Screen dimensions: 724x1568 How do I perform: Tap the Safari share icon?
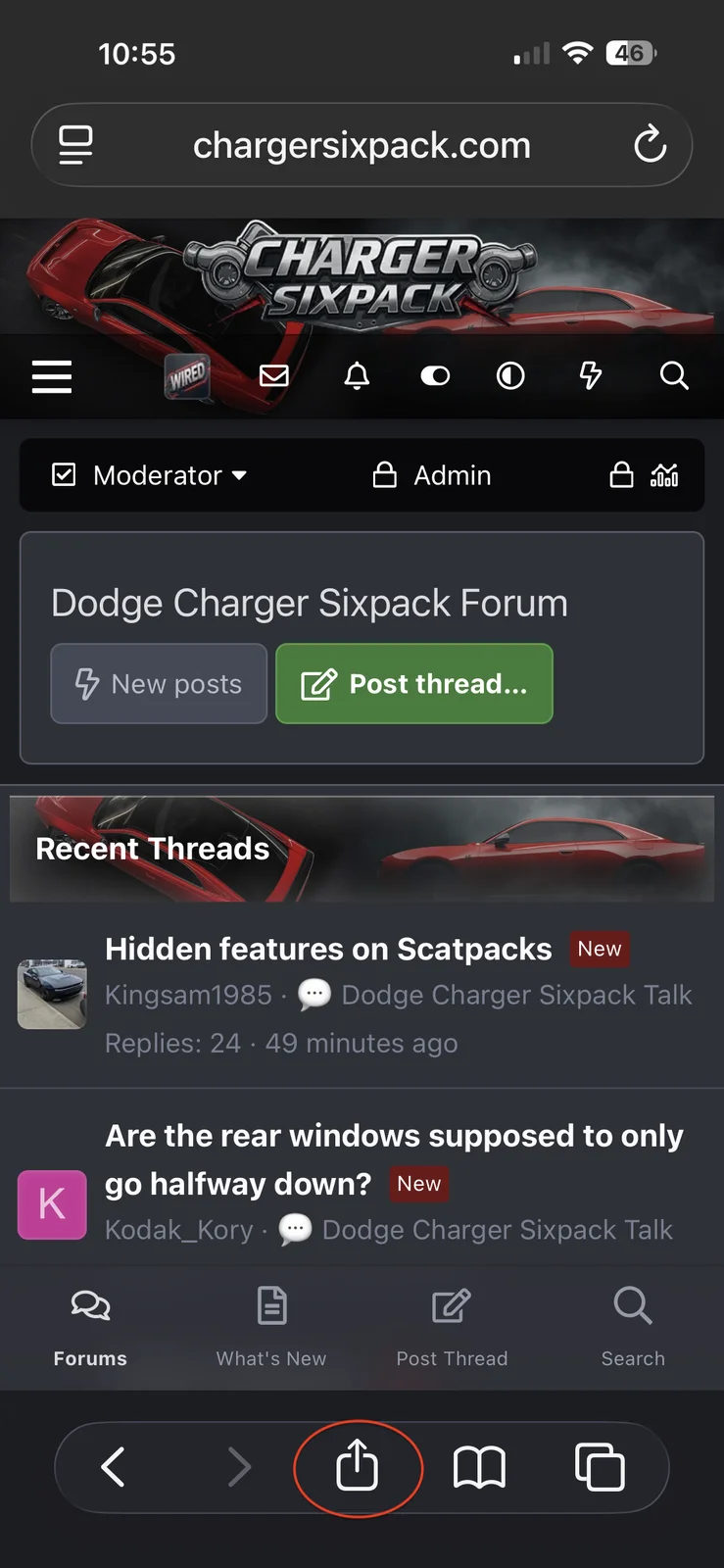click(358, 1467)
